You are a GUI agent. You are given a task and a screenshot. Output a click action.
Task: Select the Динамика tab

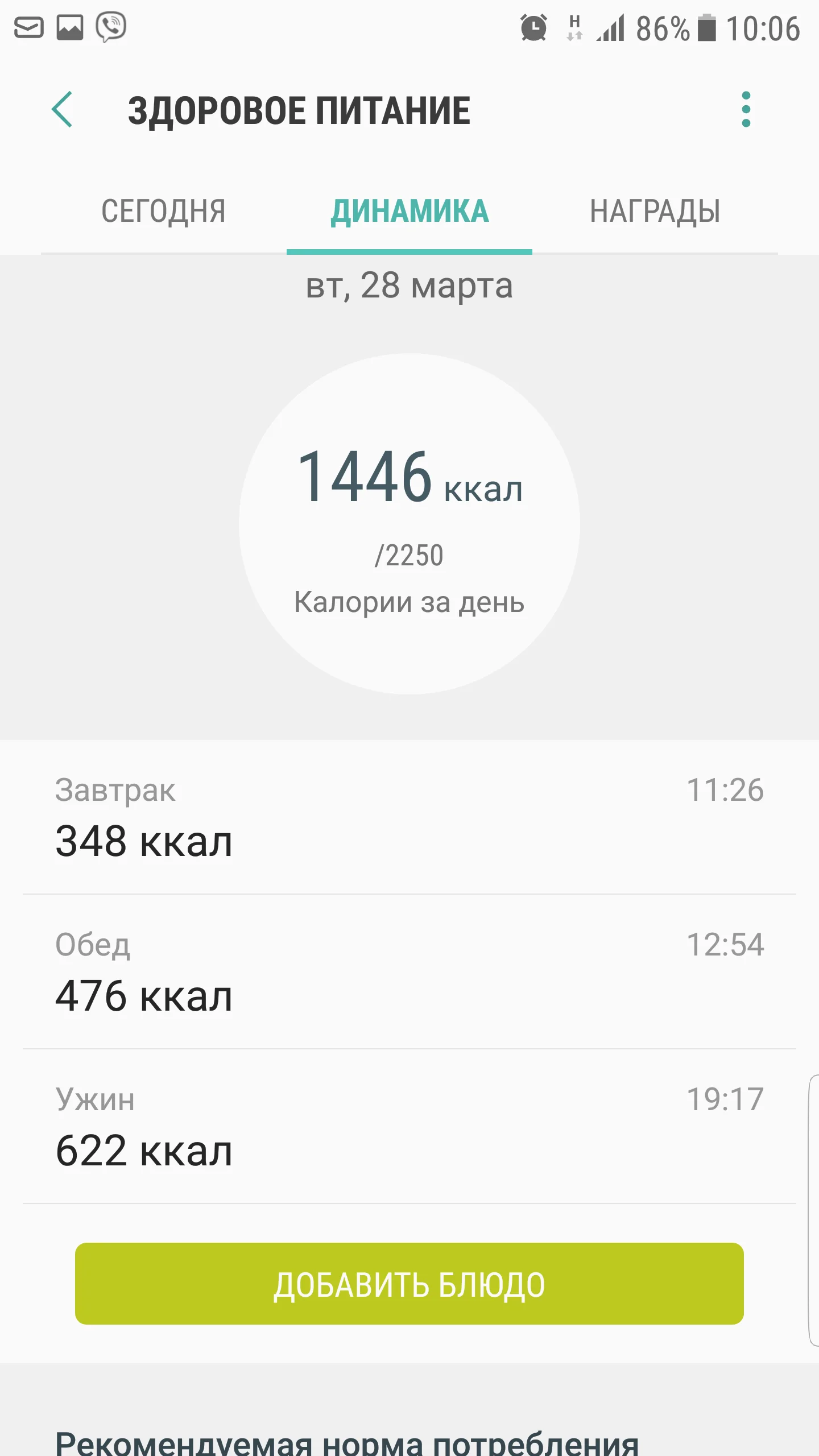(409, 212)
